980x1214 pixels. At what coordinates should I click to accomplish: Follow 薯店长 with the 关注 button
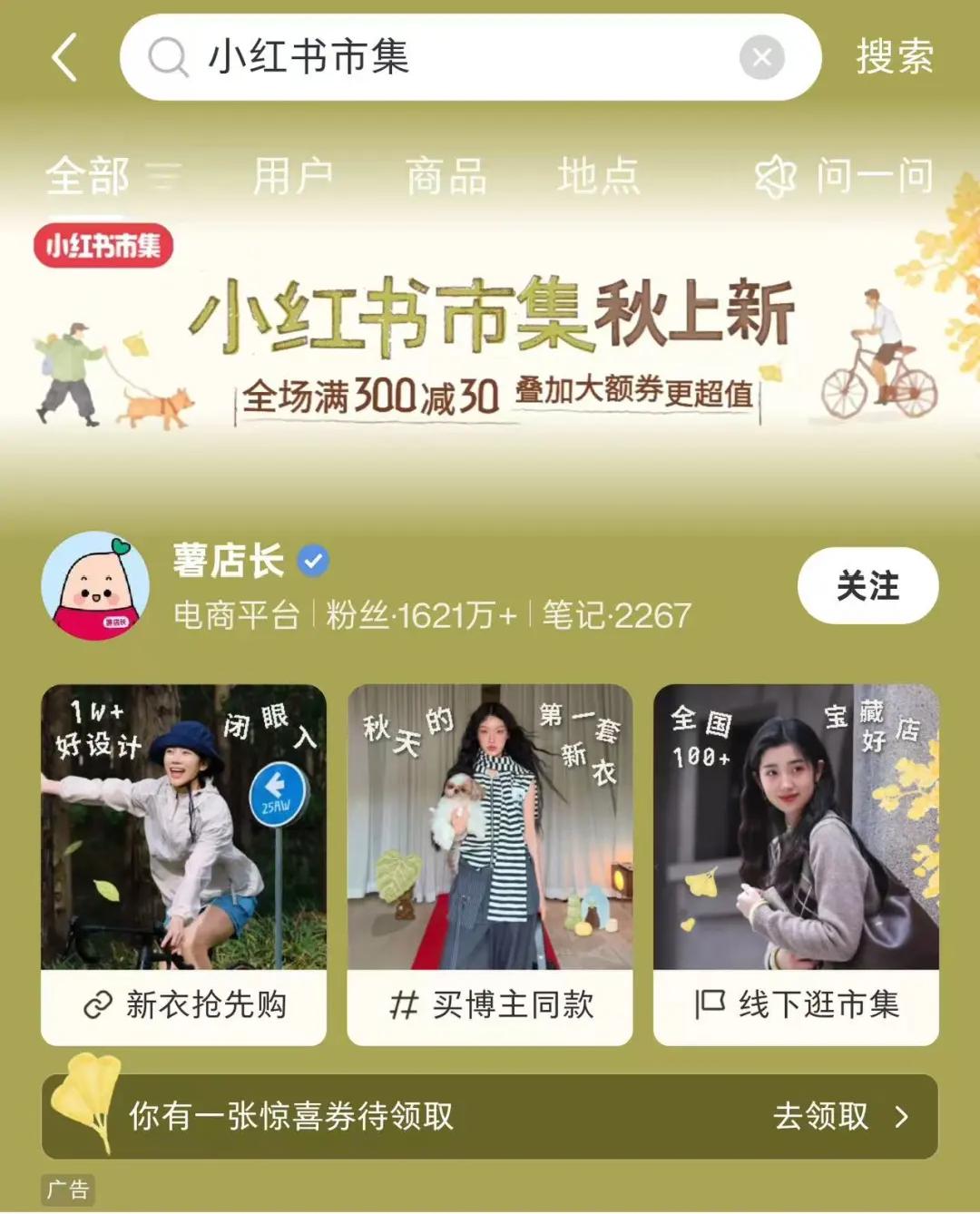click(x=867, y=586)
